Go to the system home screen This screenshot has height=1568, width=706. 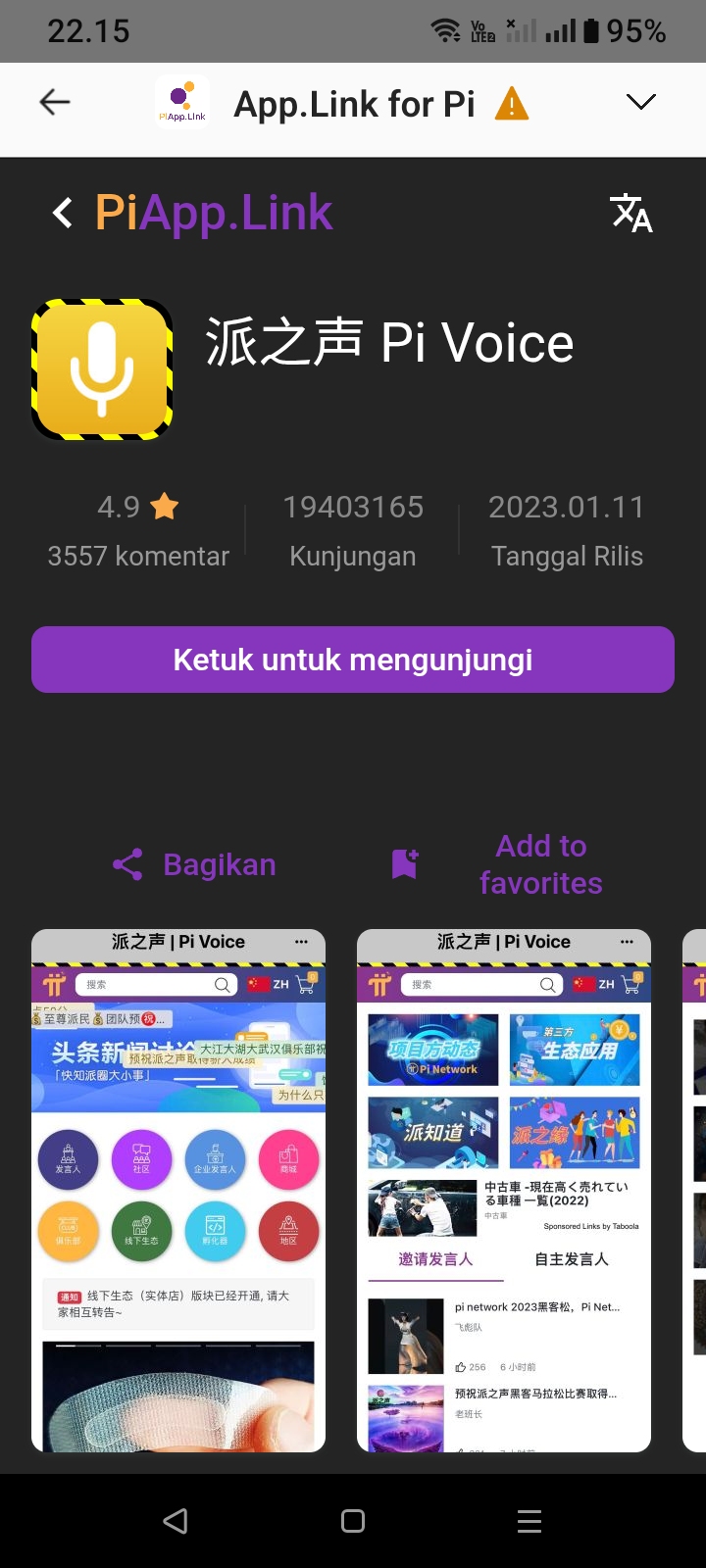(353, 1521)
